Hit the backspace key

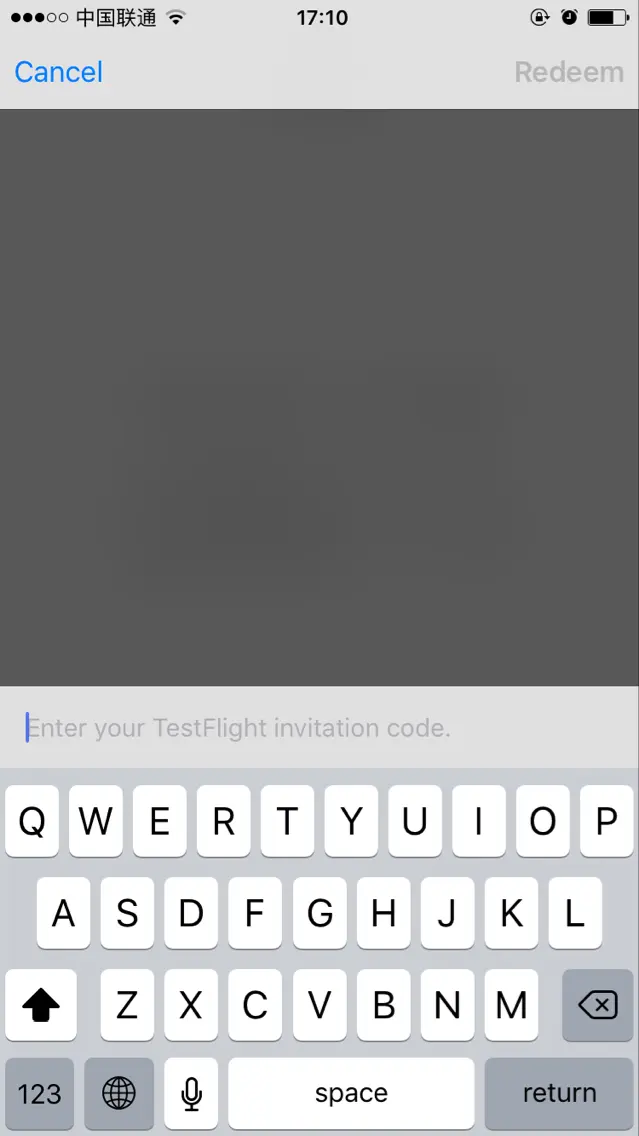coord(598,1004)
